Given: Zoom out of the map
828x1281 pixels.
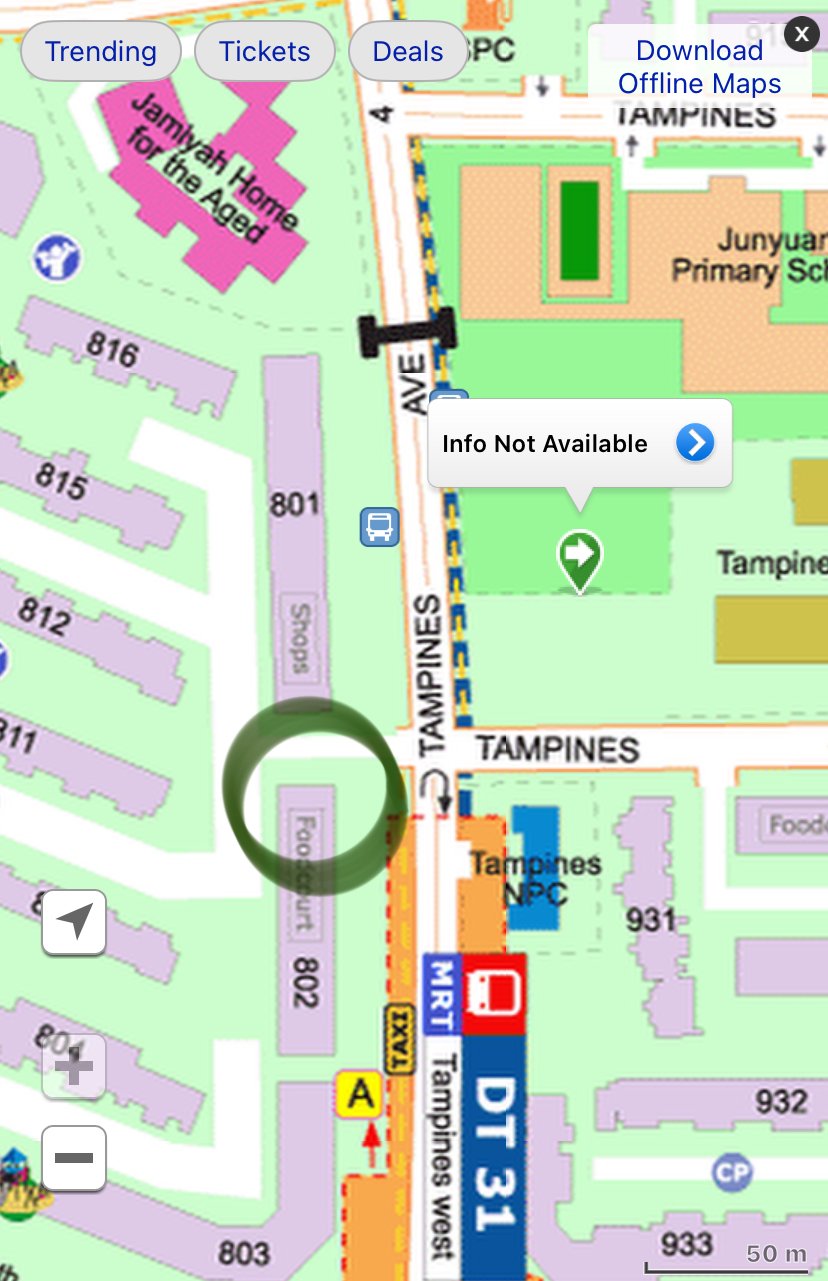Looking at the screenshot, I should tap(74, 1158).
